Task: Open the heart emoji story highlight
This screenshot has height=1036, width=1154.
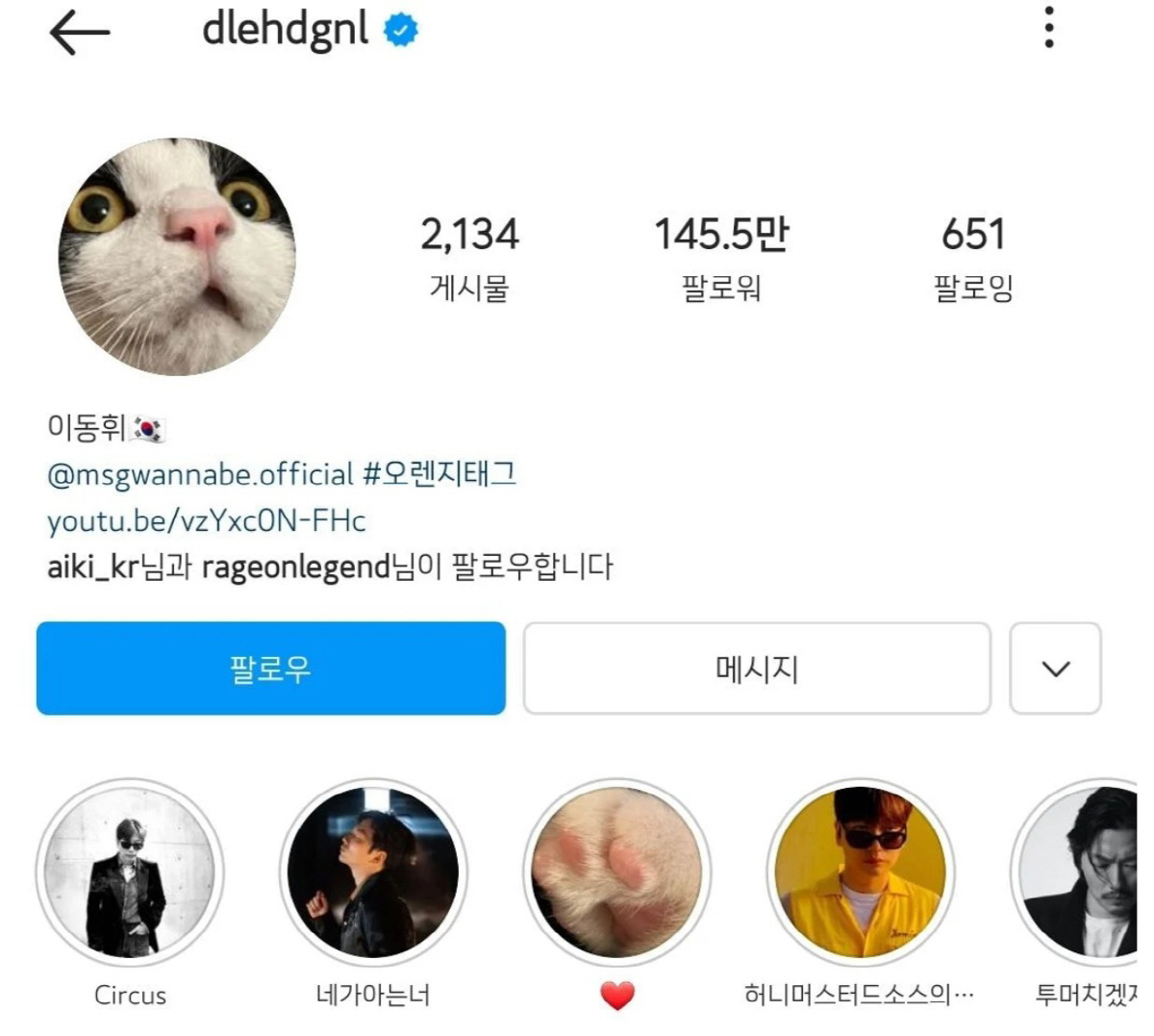Action: click(x=616, y=873)
